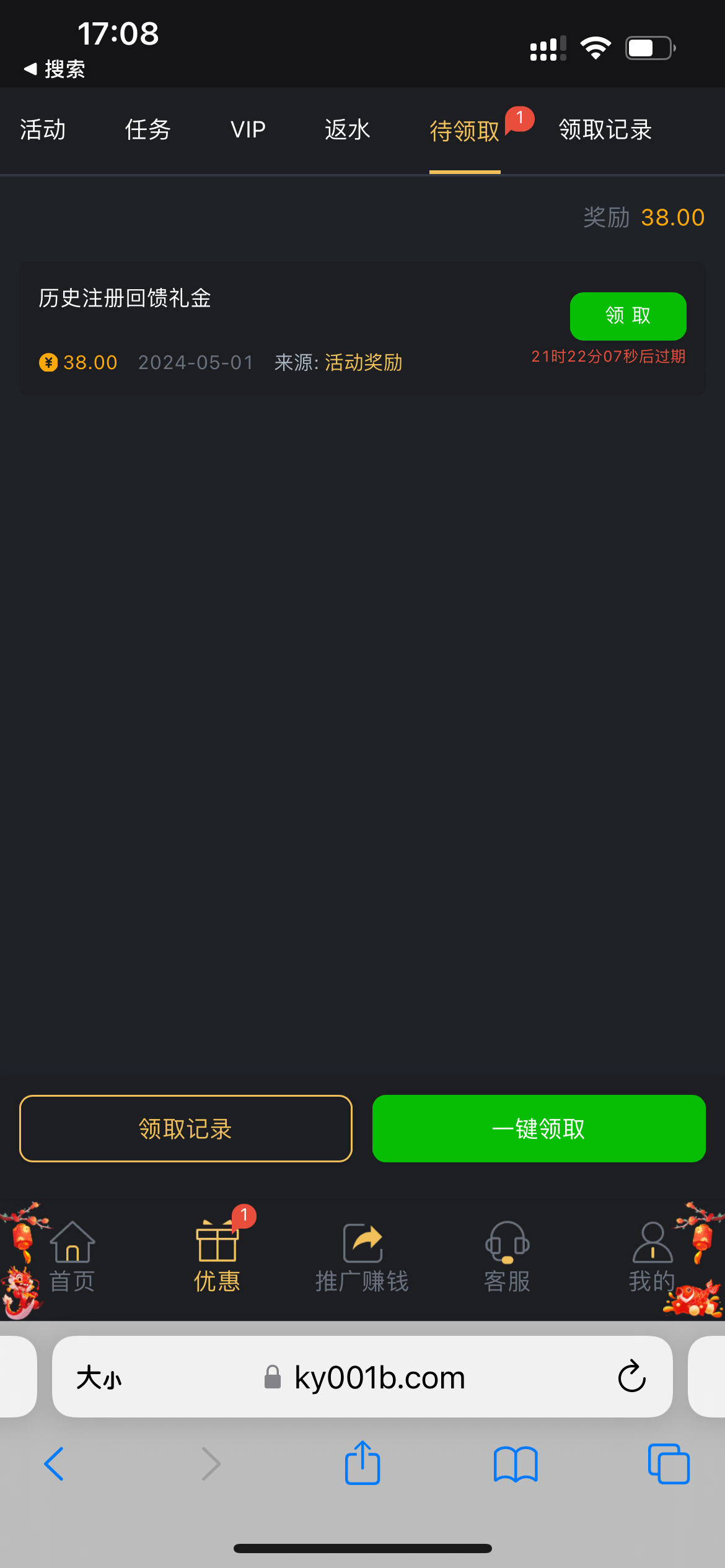Open the Safari share sheet

[x=362, y=1464]
